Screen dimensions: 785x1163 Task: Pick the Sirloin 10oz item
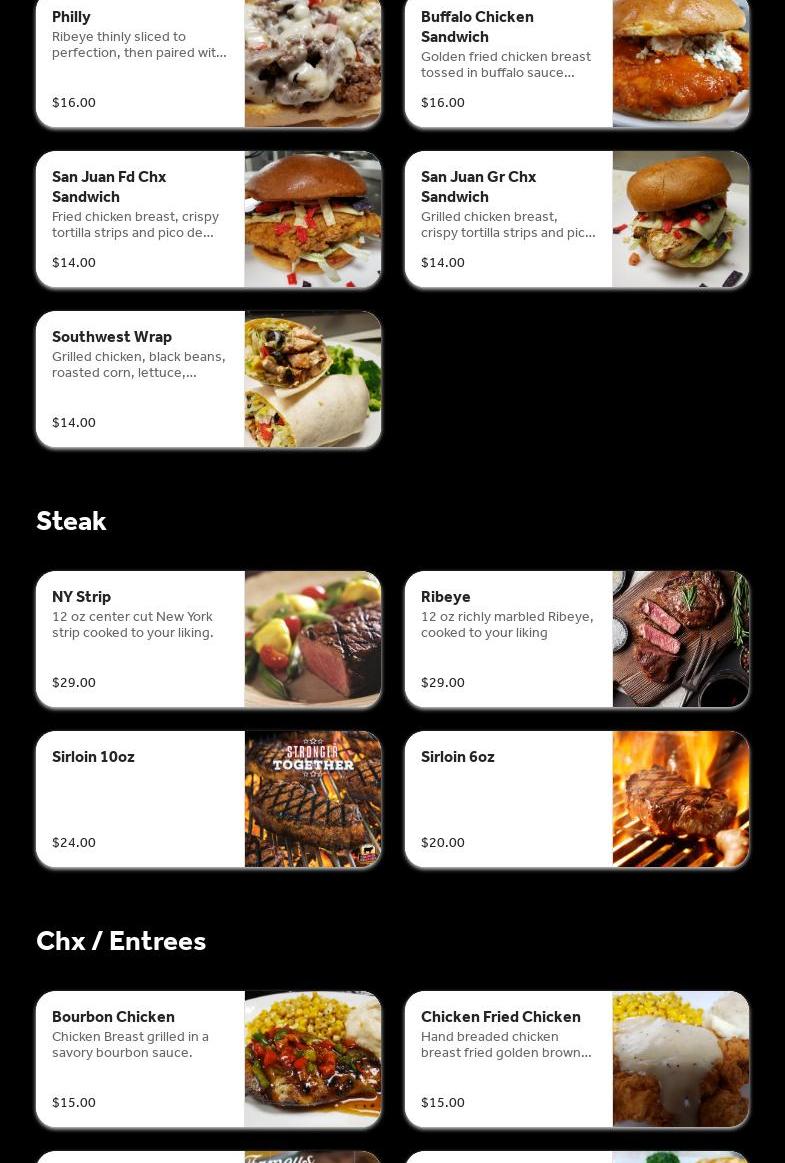[208, 799]
